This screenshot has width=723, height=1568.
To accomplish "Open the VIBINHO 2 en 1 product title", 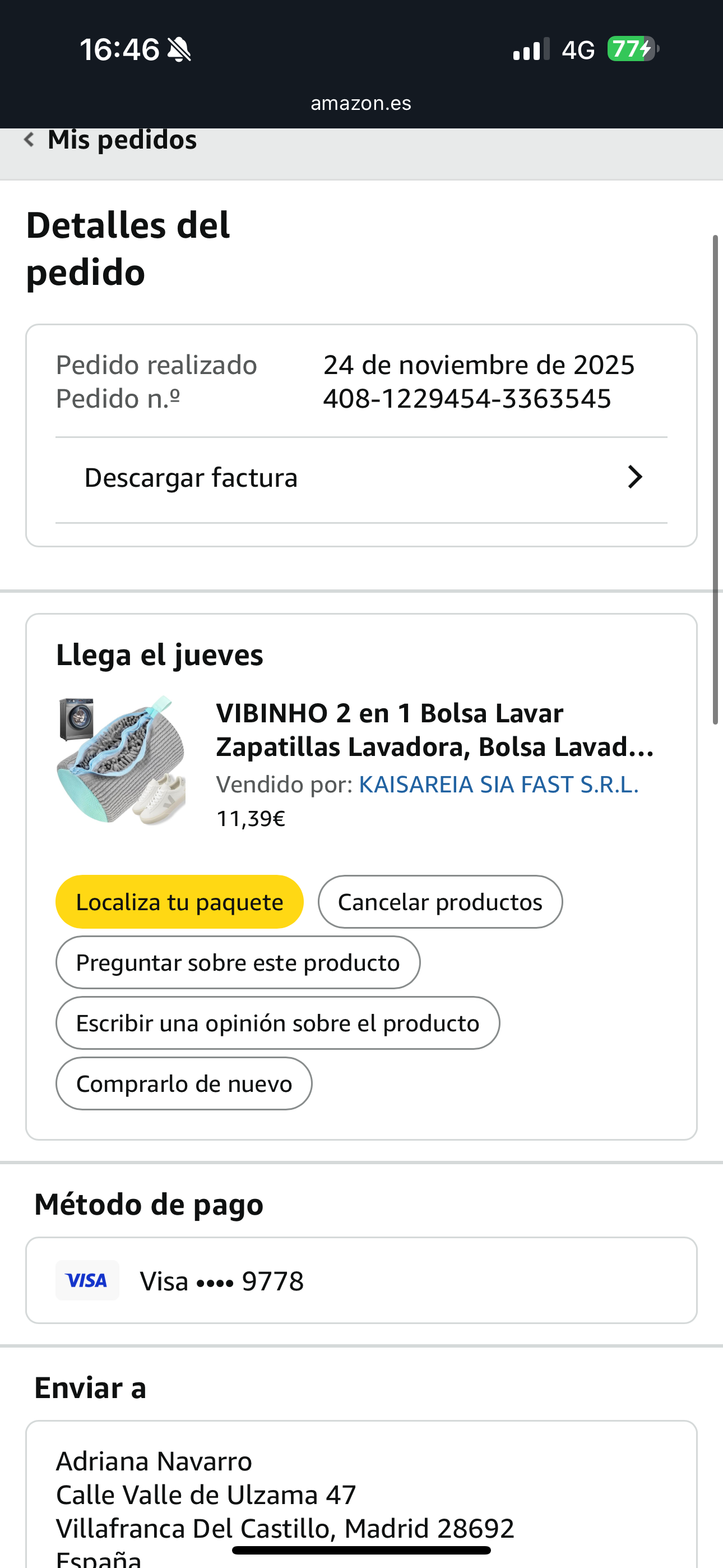I will [434, 730].
